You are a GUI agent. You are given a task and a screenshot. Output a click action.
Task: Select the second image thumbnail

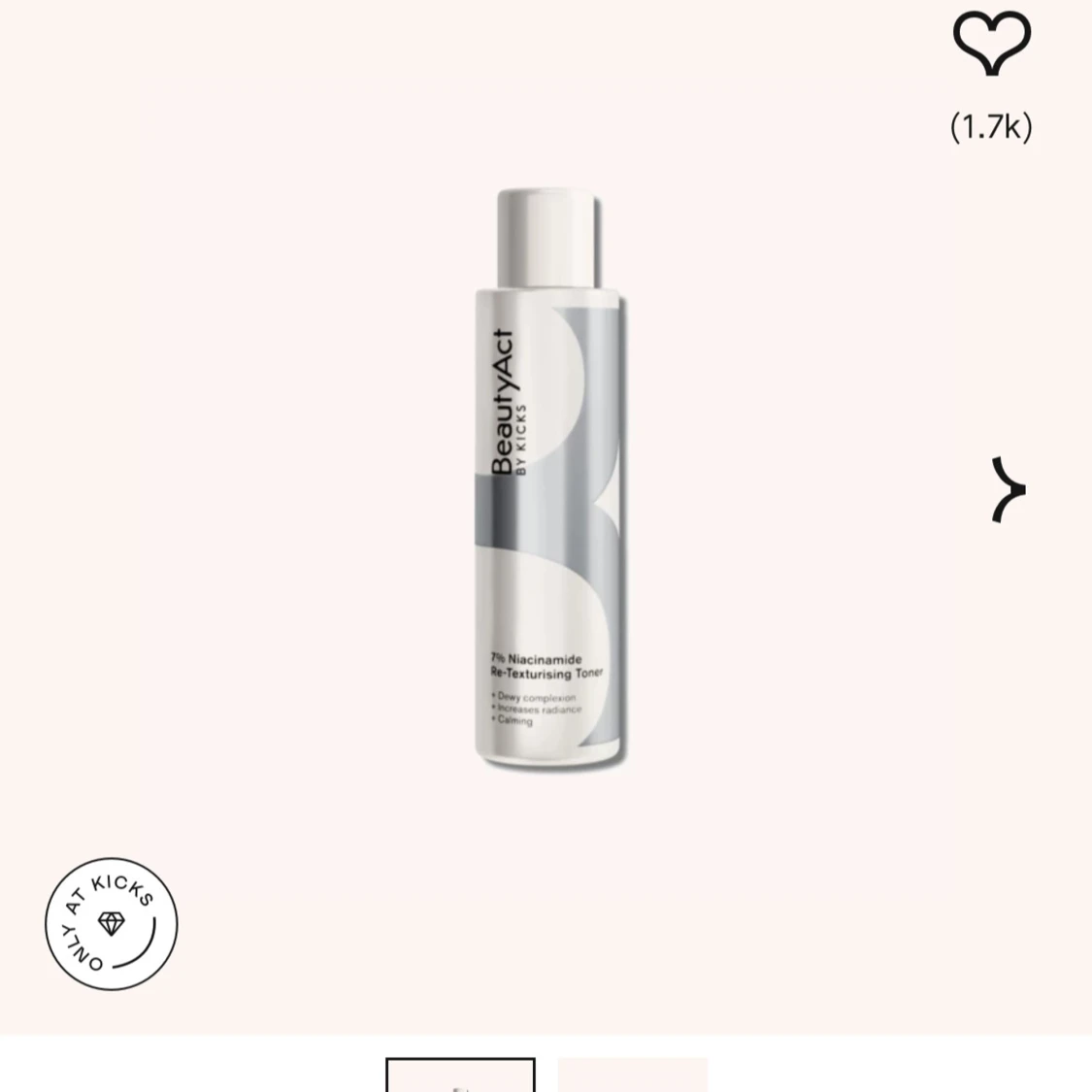[x=632, y=1075]
